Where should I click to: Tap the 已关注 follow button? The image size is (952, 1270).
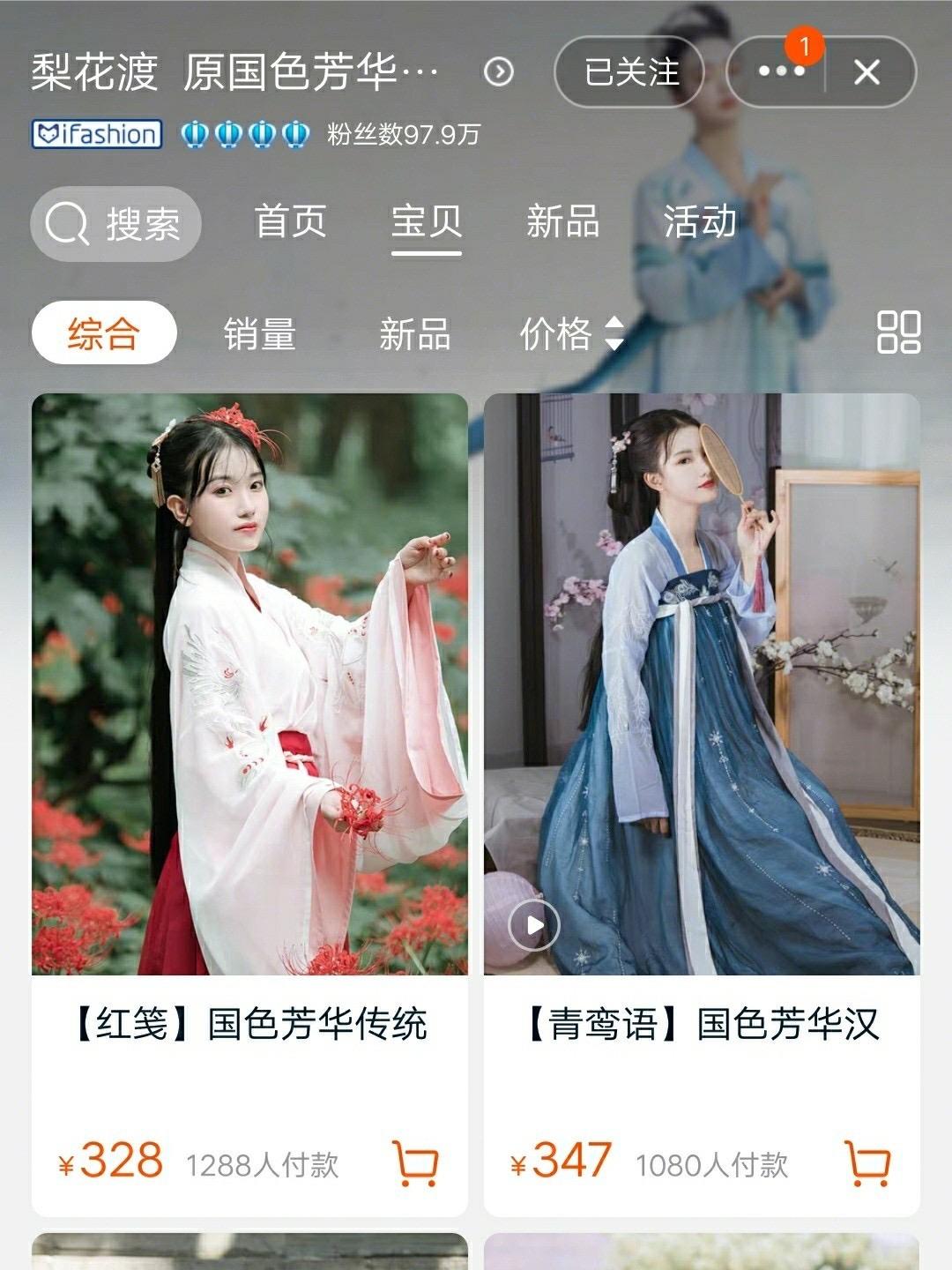(x=629, y=72)
